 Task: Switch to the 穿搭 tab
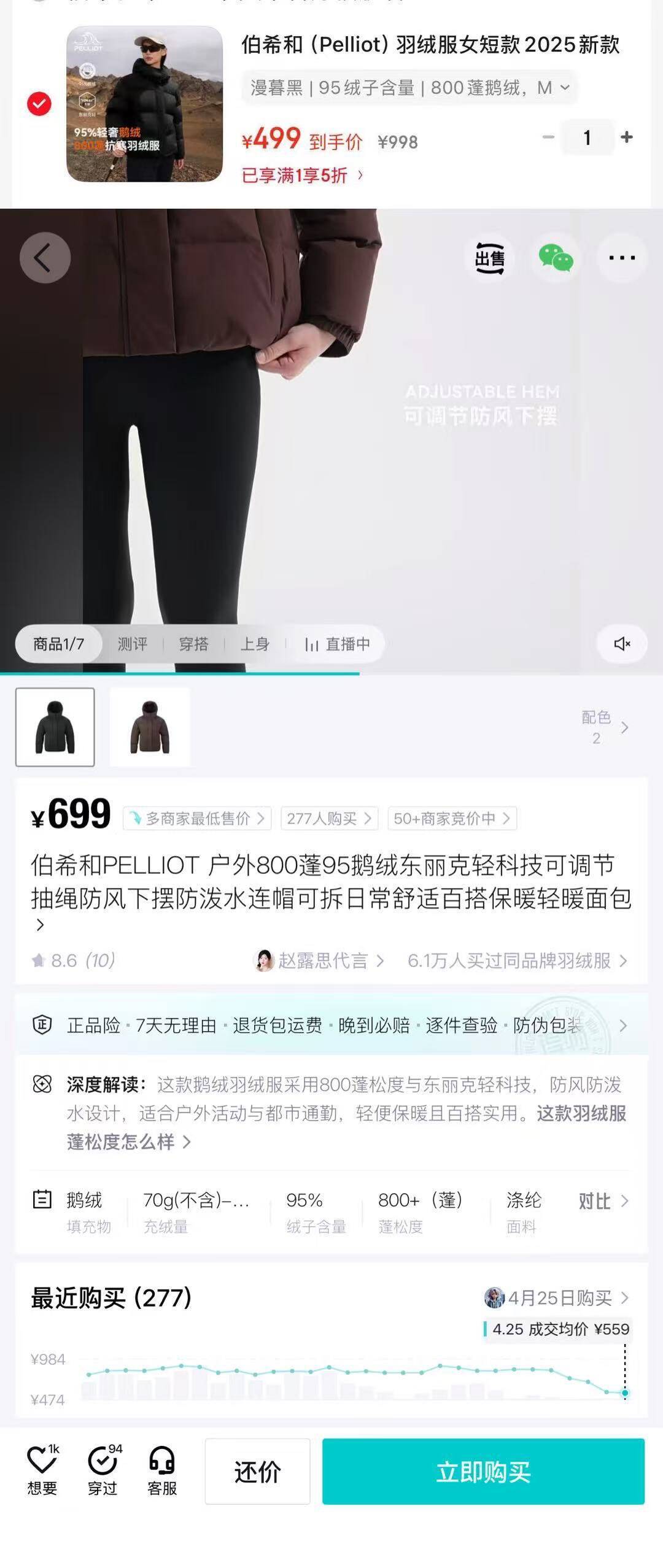point(193,644)
